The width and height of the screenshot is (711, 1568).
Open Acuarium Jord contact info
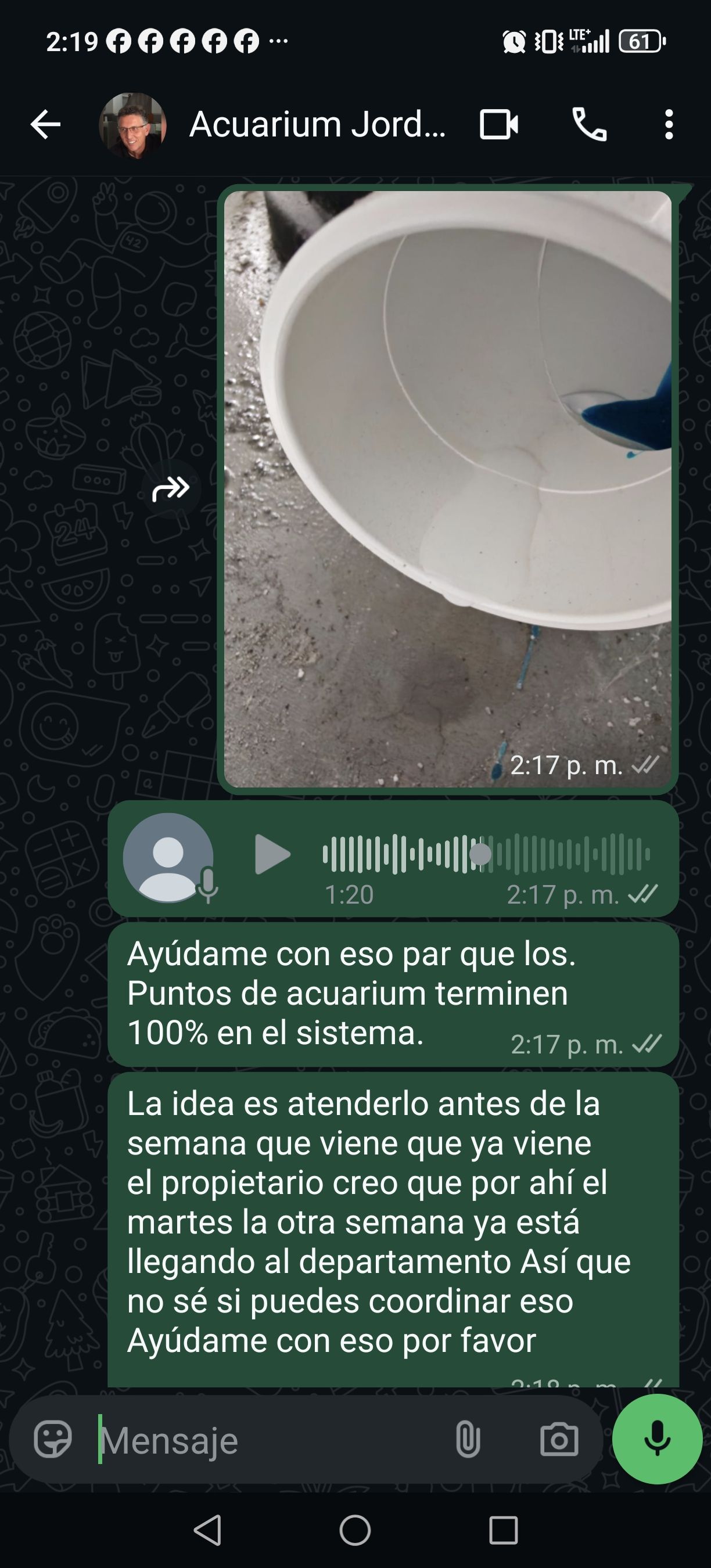point(317,125)
